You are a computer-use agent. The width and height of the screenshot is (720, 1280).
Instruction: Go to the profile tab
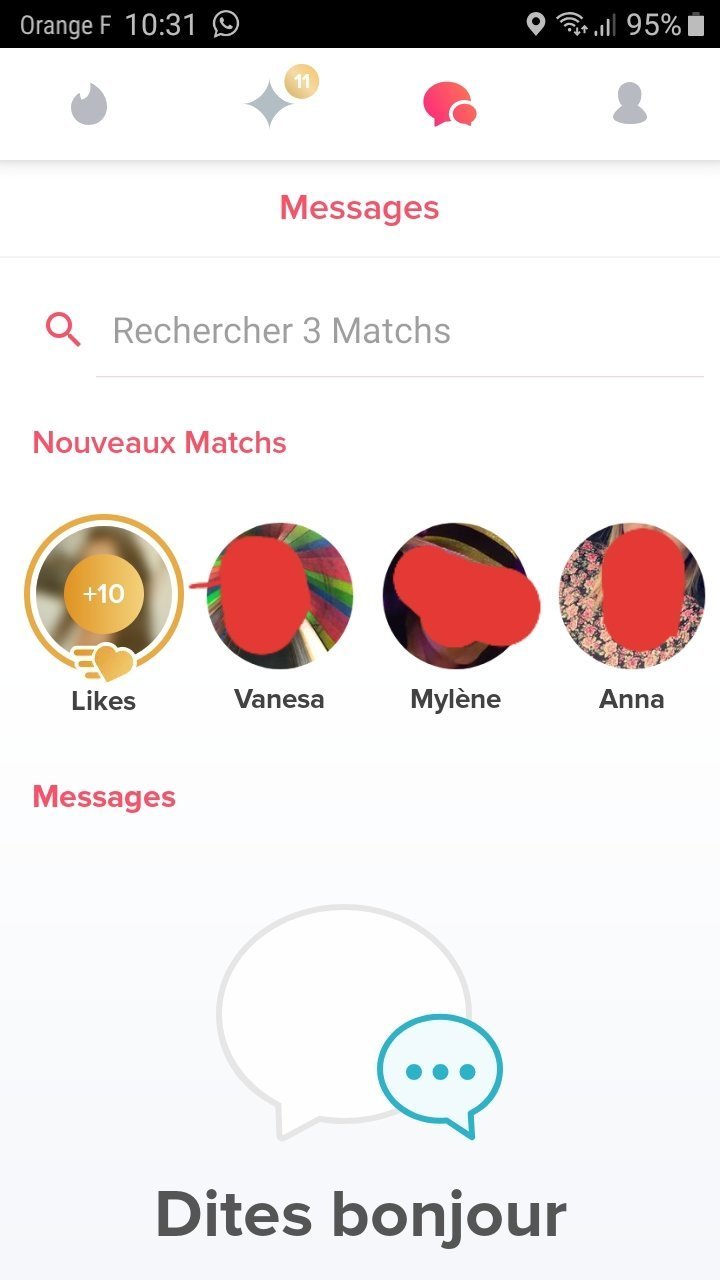[x=630, y=104]
